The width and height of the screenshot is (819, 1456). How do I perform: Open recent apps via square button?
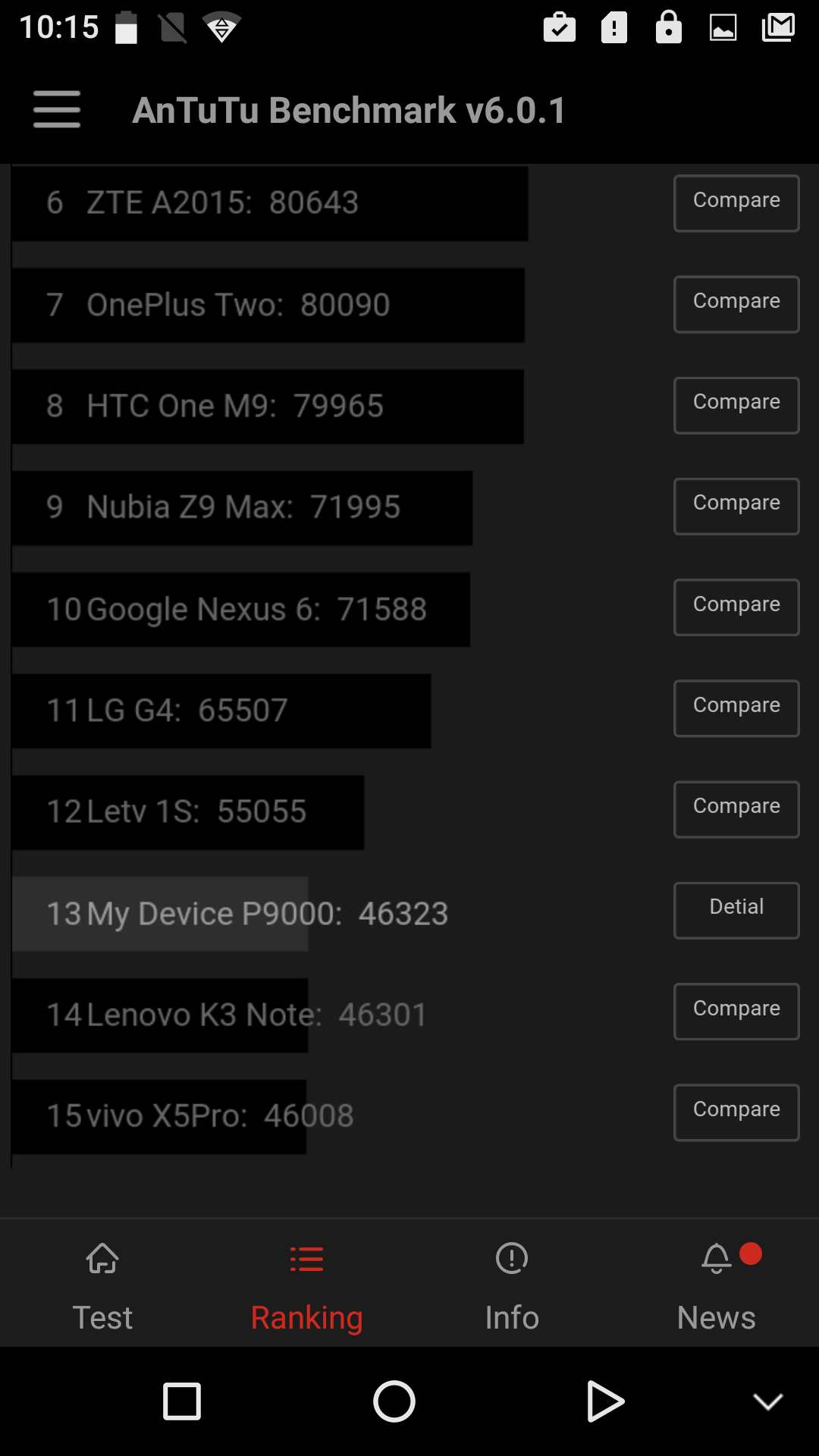point(182,1401)
